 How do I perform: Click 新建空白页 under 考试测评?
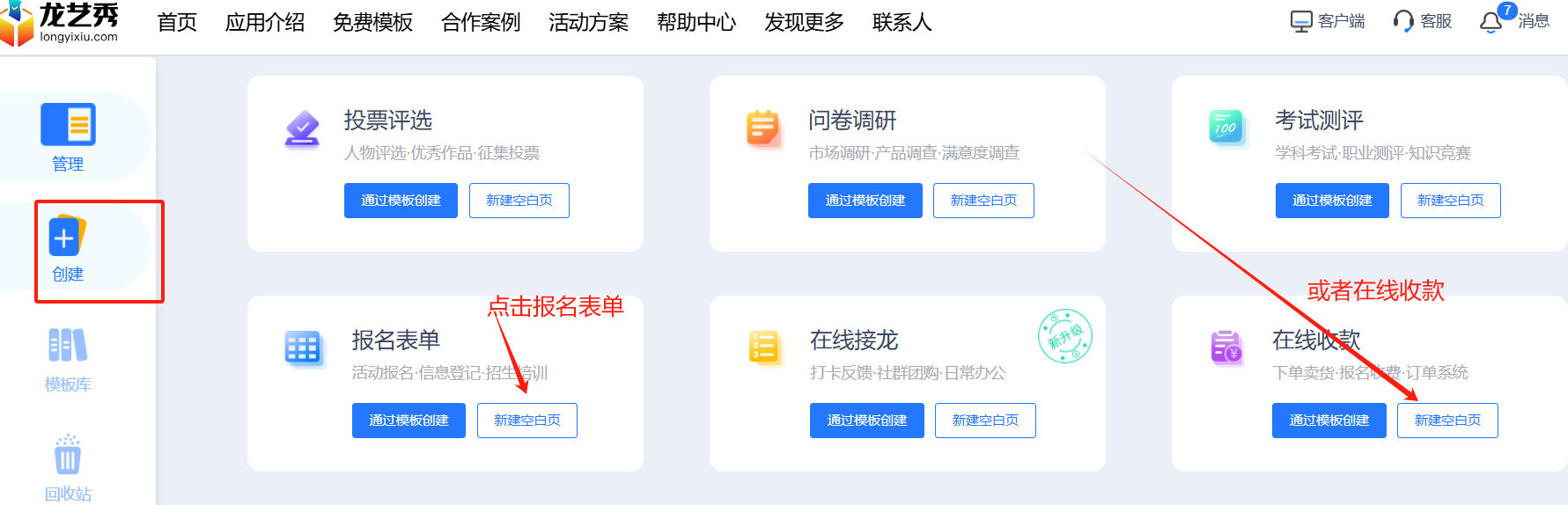point(1451,201)
